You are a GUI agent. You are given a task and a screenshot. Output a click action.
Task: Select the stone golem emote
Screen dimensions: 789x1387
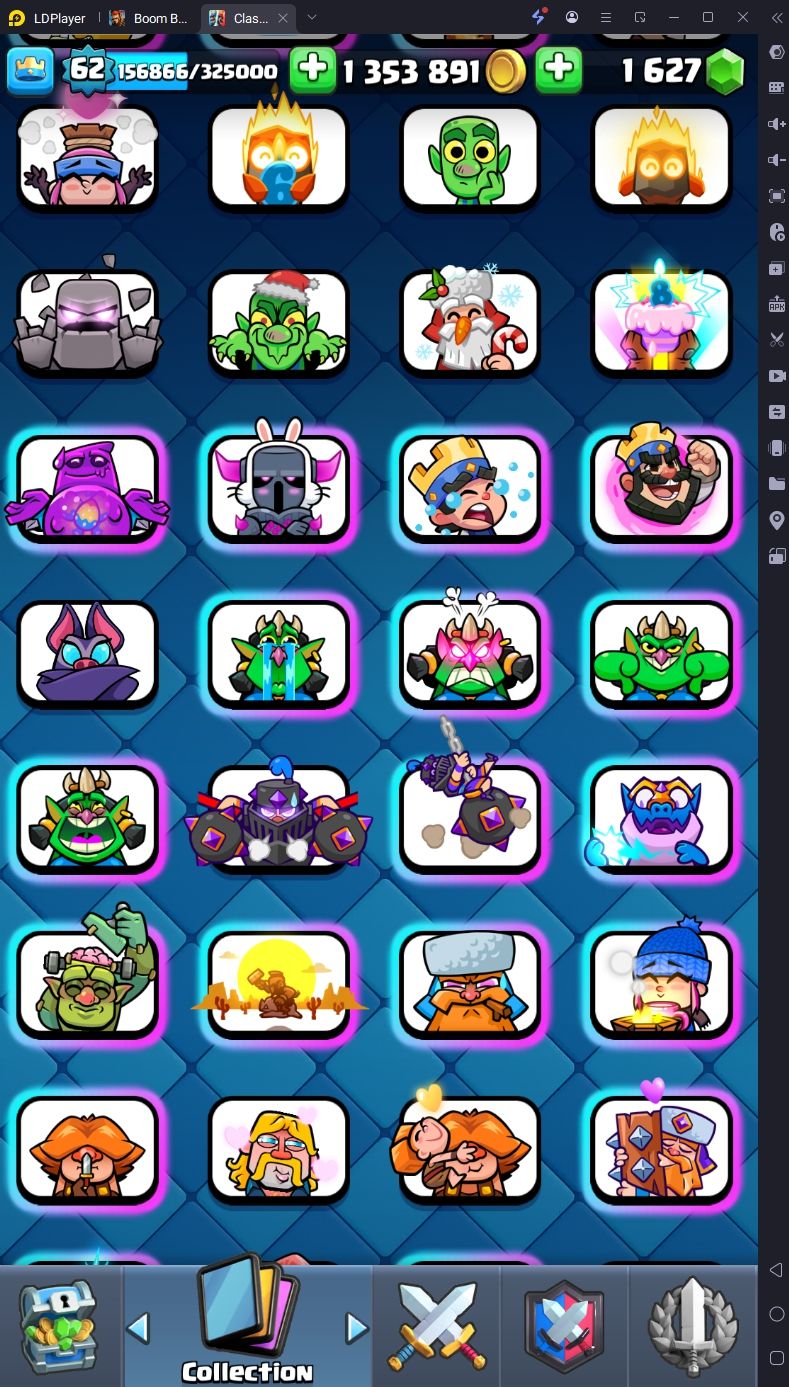point(87,322)
